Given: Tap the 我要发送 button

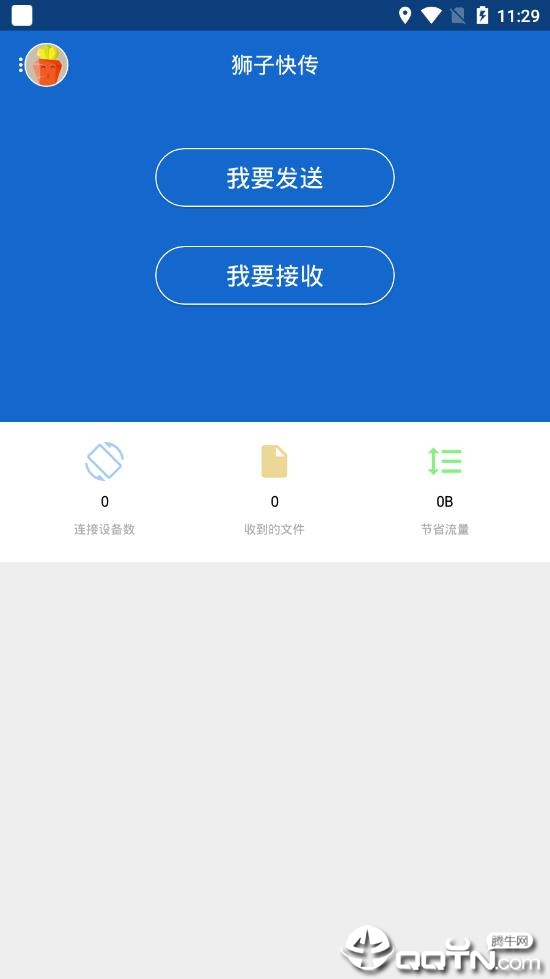Looking at the screenshot, I should 275,178.
